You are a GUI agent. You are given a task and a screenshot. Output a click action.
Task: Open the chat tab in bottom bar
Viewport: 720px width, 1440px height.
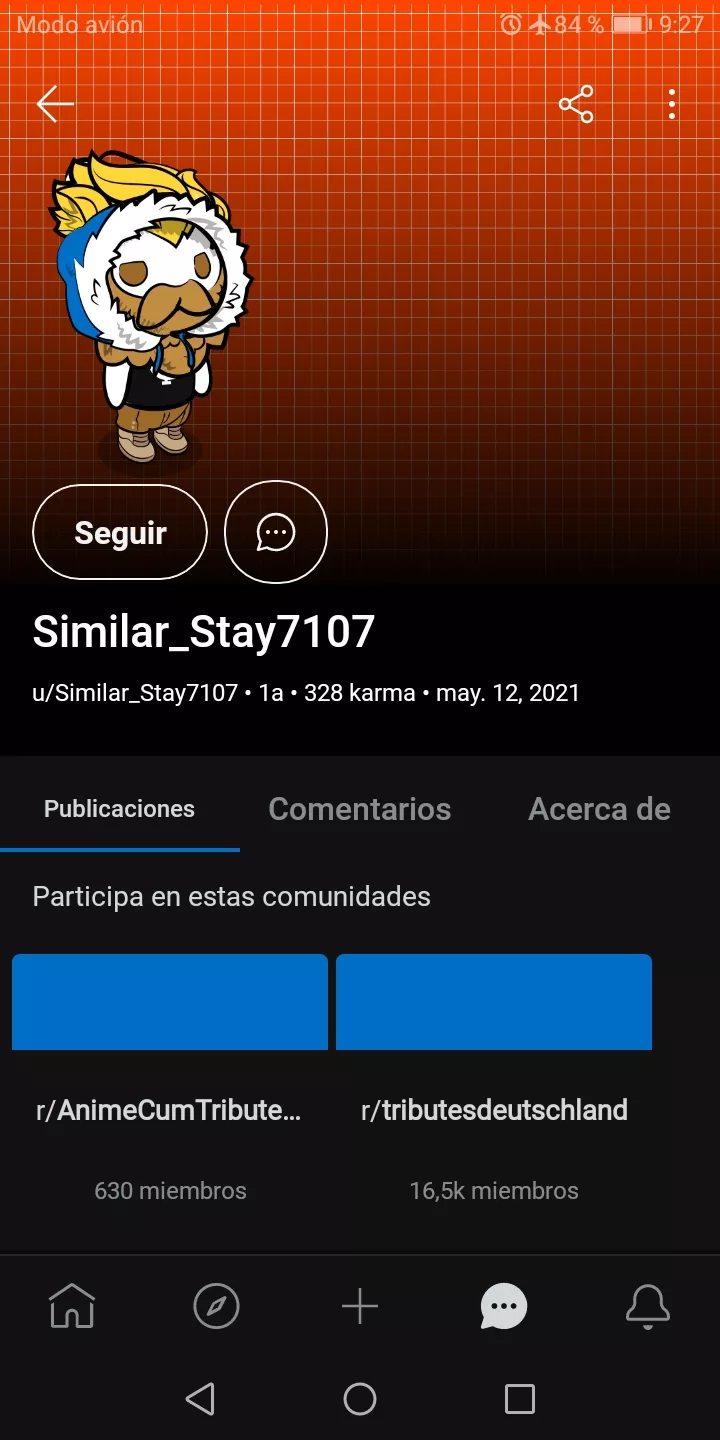[504, 1306]
